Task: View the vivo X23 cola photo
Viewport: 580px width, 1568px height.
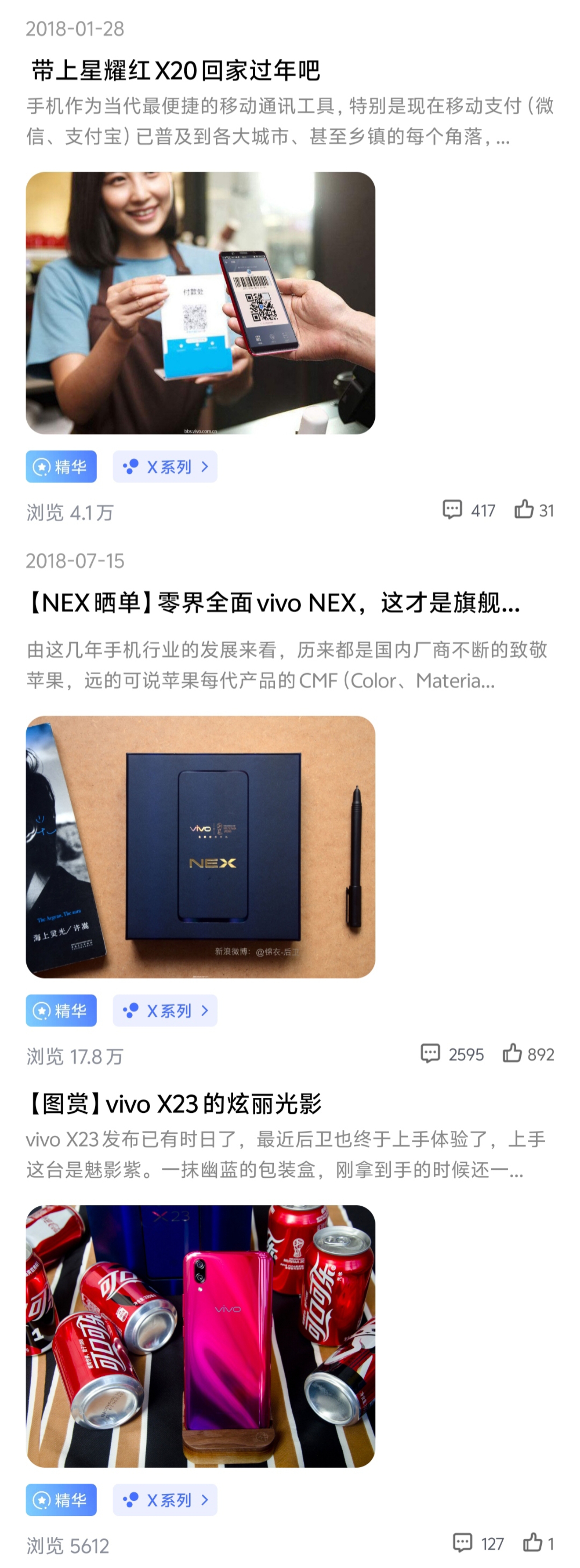Action: tap(200, 1336)
